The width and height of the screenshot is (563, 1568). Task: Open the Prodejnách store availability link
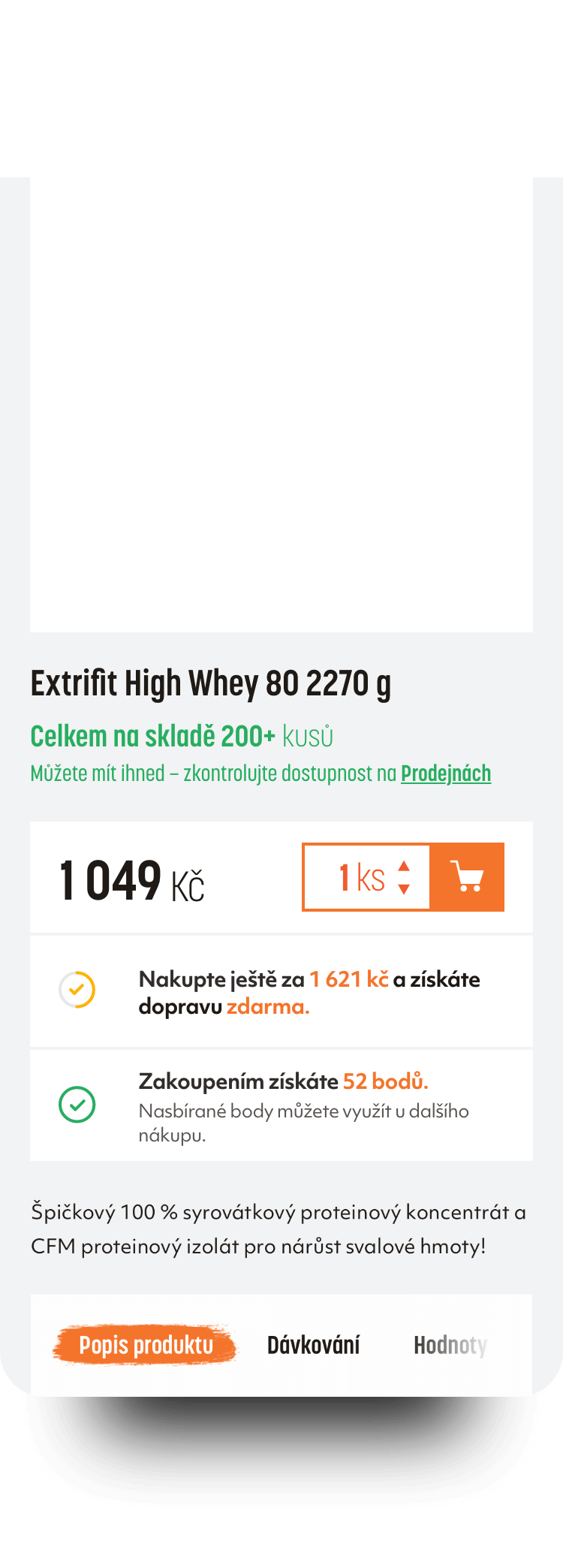[446, 773]
